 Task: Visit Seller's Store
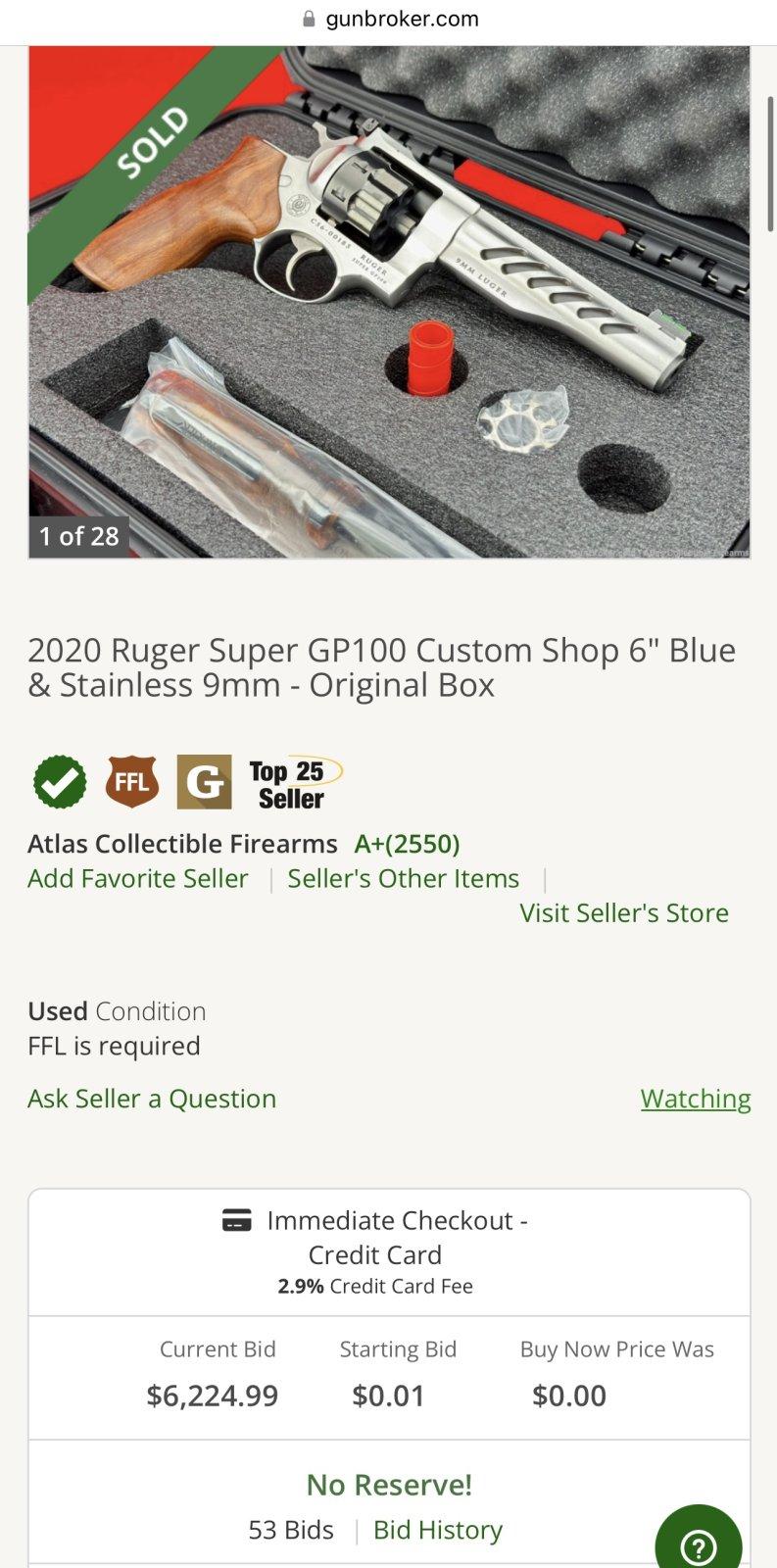coord(624,912)
